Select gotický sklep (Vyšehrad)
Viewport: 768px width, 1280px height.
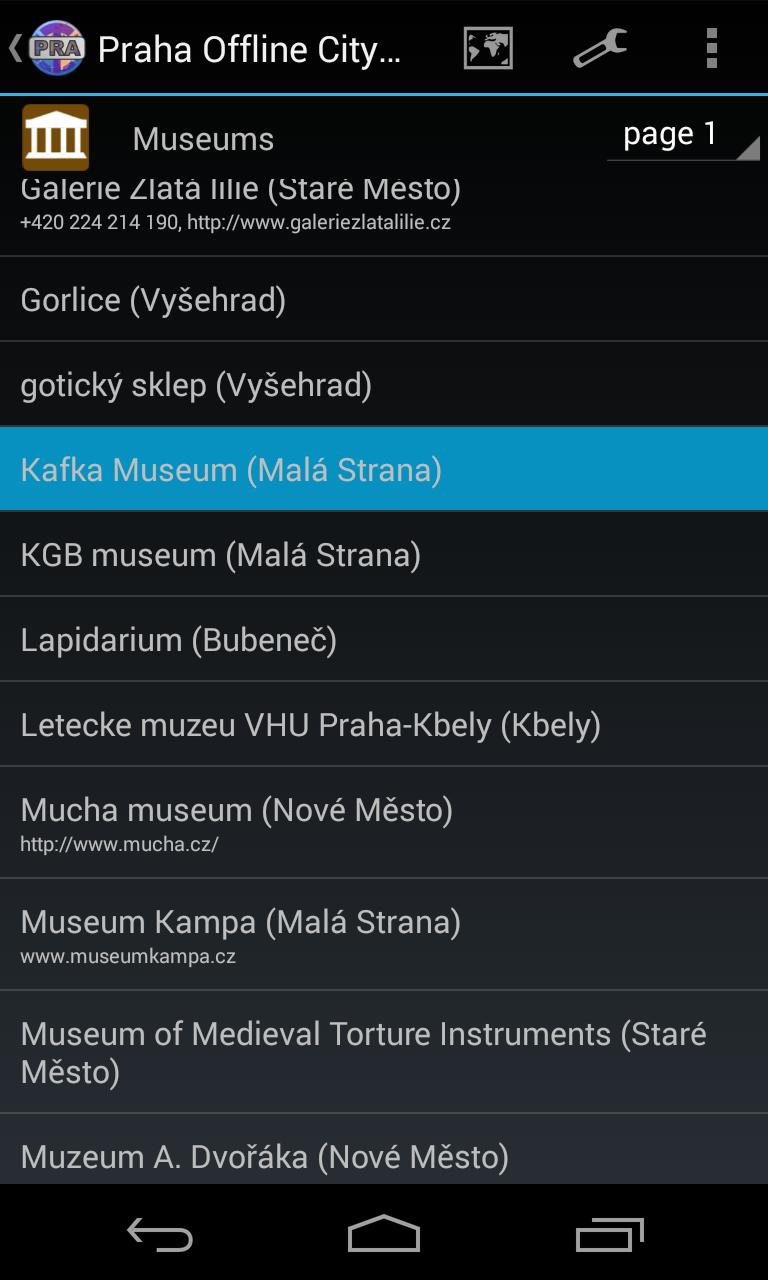[x=384, y=385]
